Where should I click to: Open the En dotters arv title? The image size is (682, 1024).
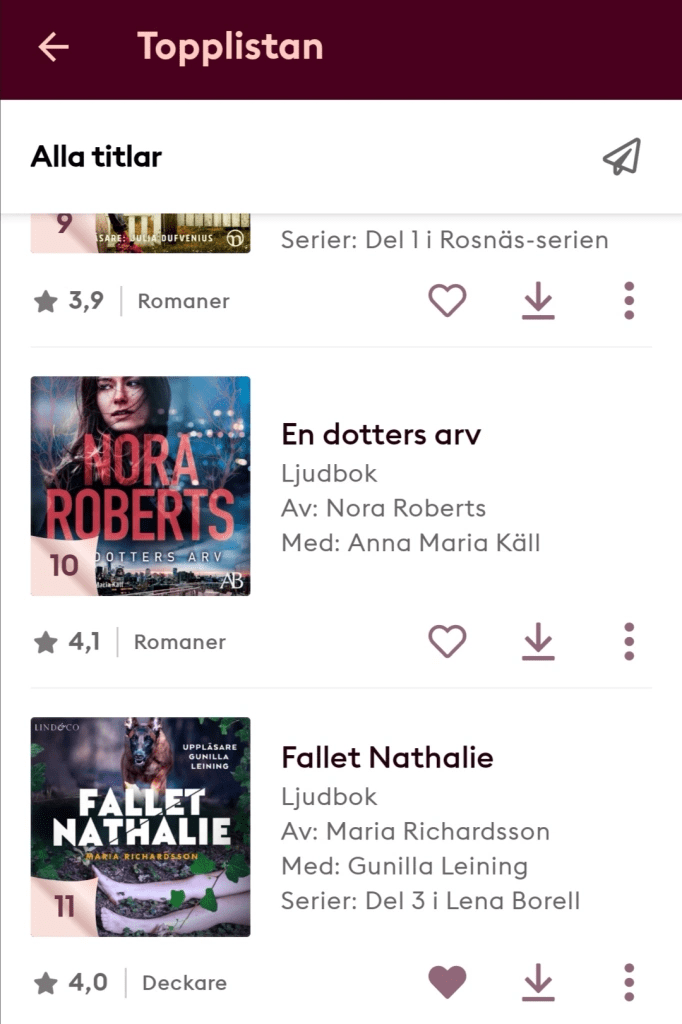click(381, 435)
